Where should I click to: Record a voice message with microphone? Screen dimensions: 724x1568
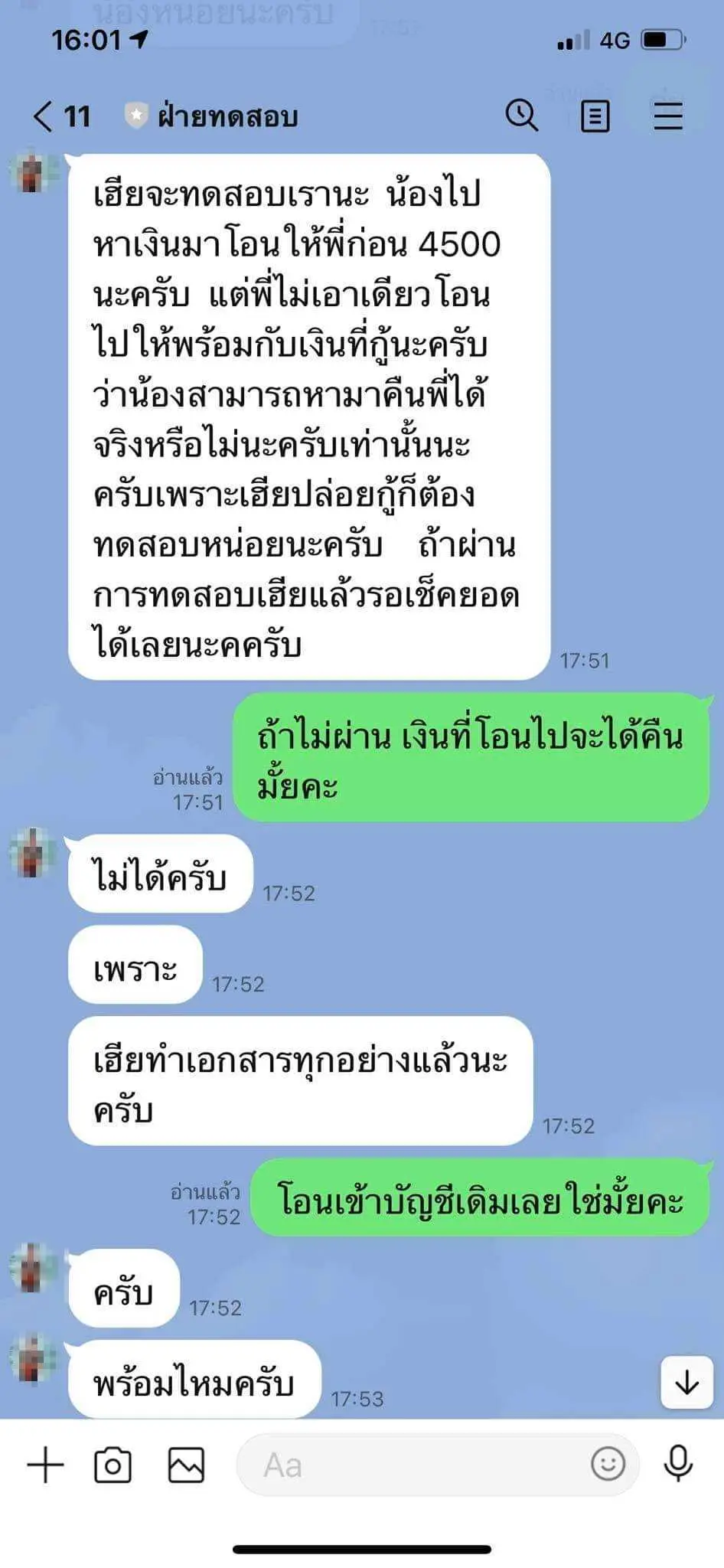(x=678, y=1464)
